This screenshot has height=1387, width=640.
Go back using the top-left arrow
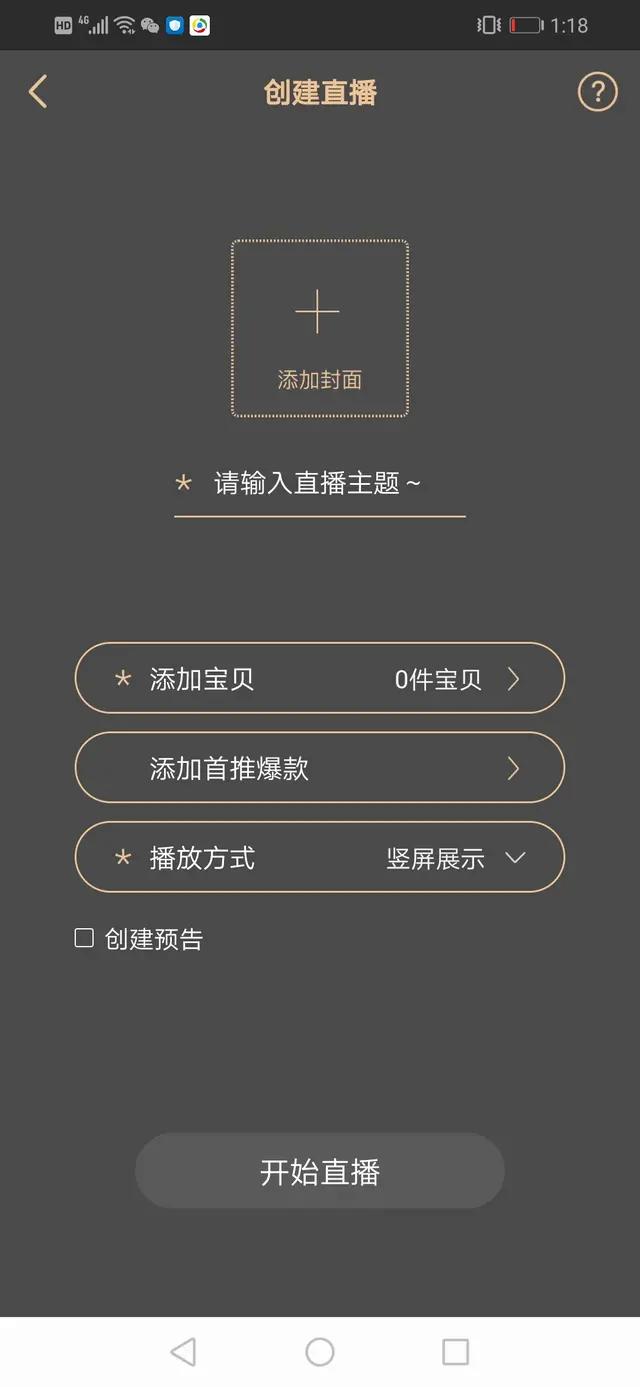tap(38, 92)
